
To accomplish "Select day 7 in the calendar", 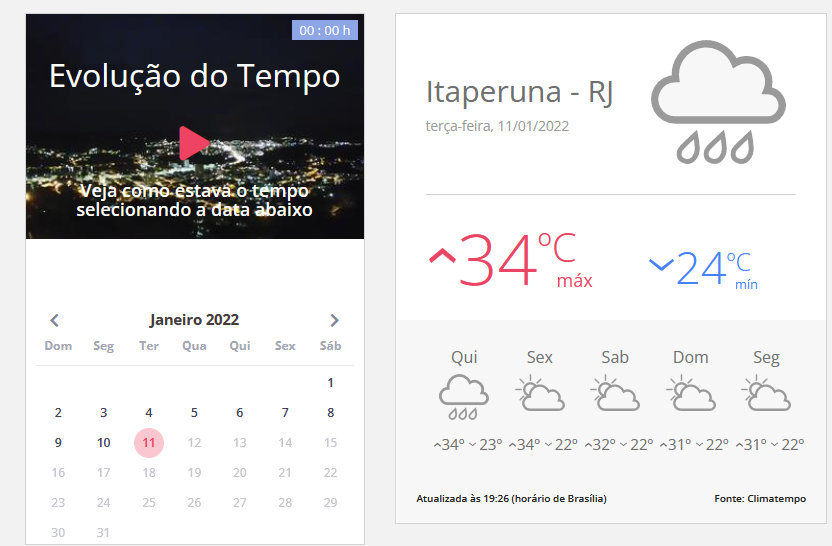I will tap(285, 413).
